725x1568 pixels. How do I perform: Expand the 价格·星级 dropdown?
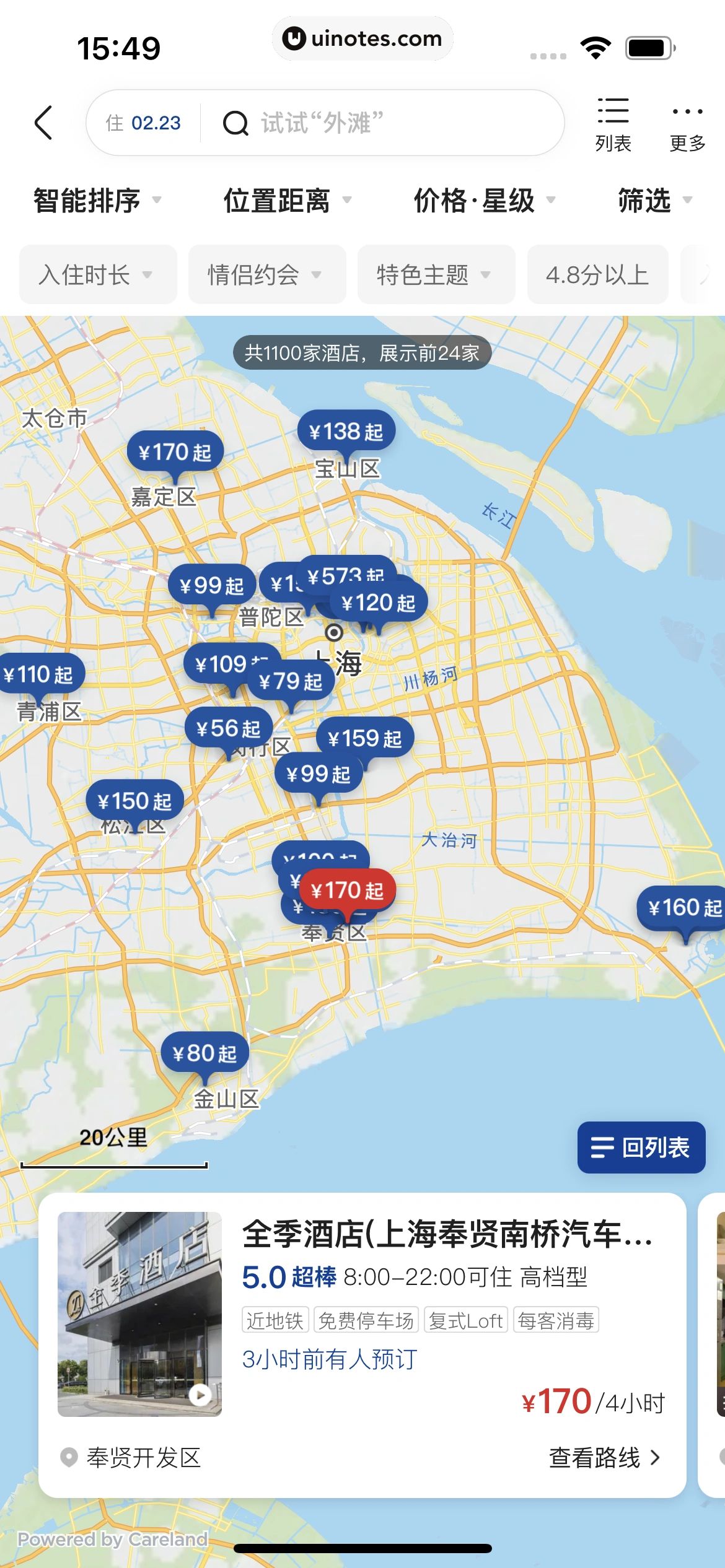(x=484, y=201)
